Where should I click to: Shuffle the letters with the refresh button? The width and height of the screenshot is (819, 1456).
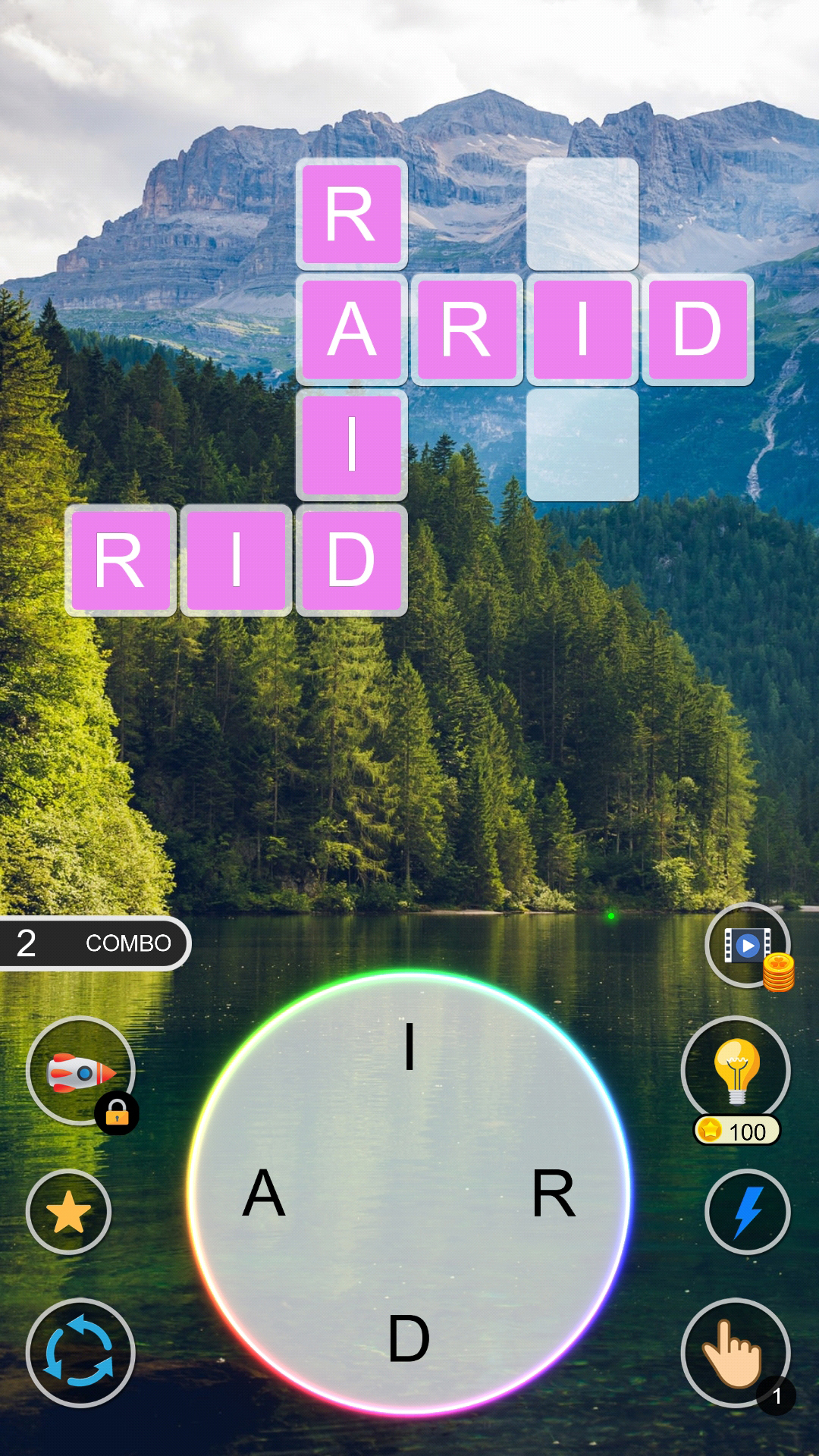point(80,1353)
